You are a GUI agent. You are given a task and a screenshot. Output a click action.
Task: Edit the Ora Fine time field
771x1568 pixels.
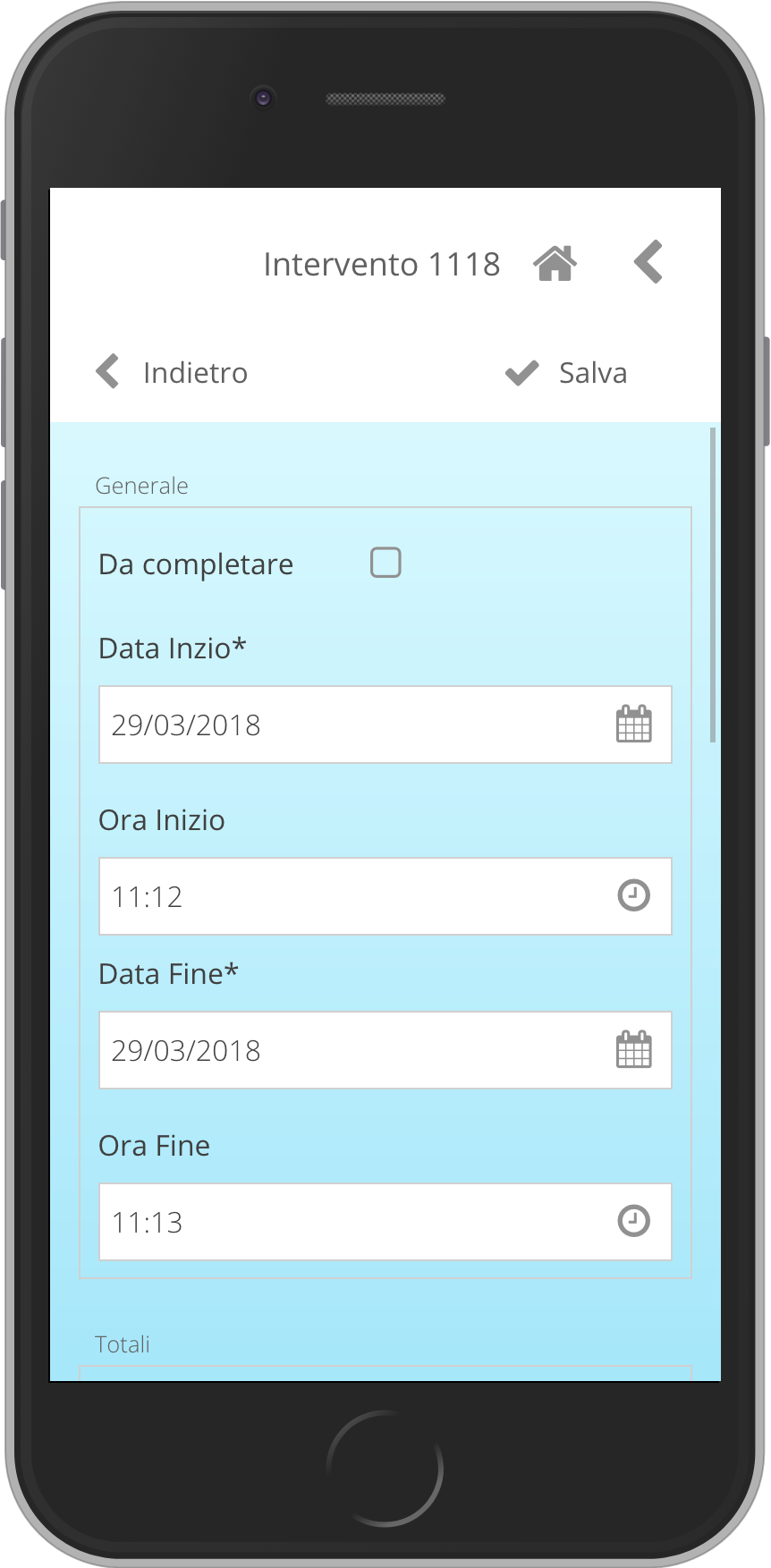[385, 1222]
